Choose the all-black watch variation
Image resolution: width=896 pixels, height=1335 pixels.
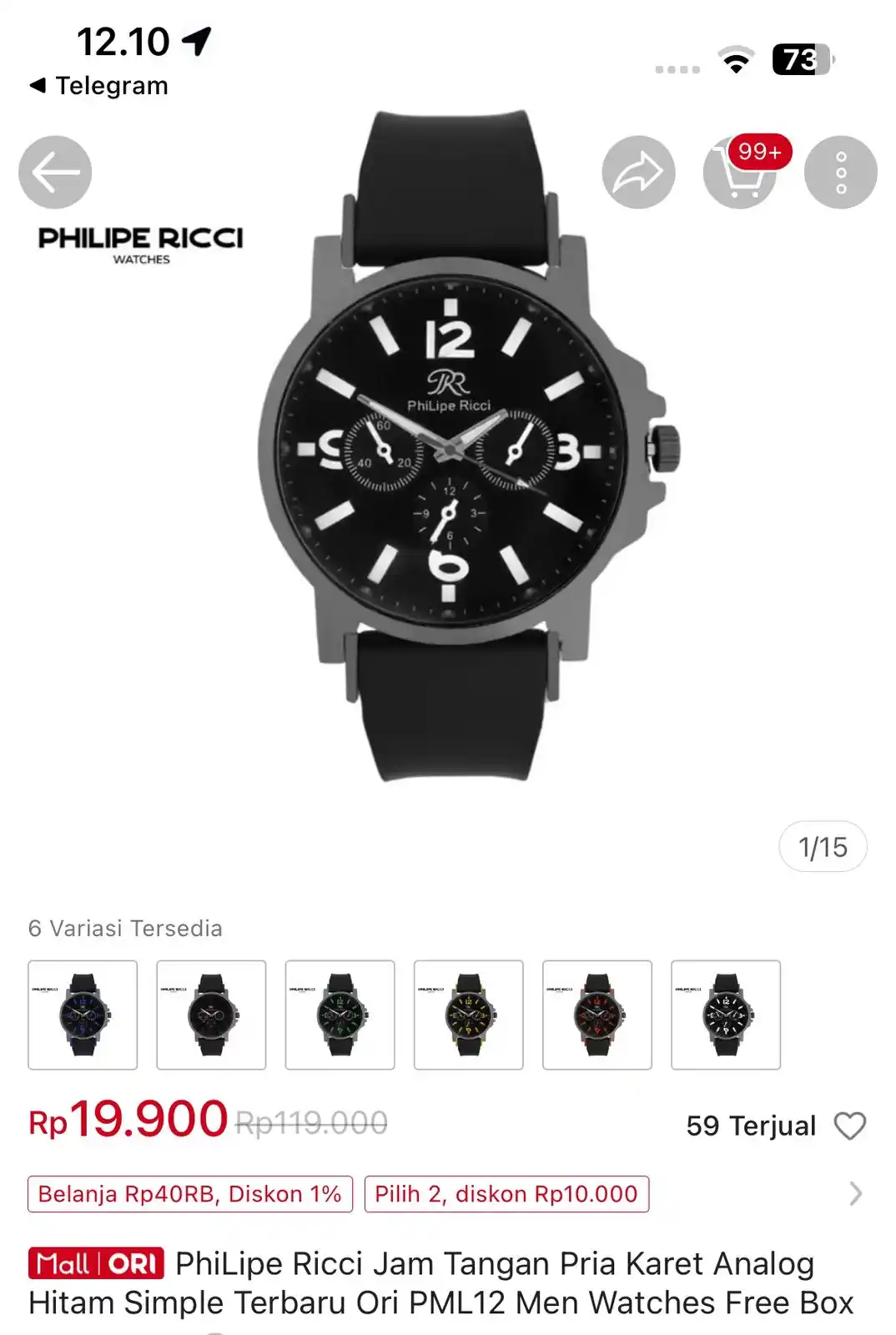coord(211,1015)
